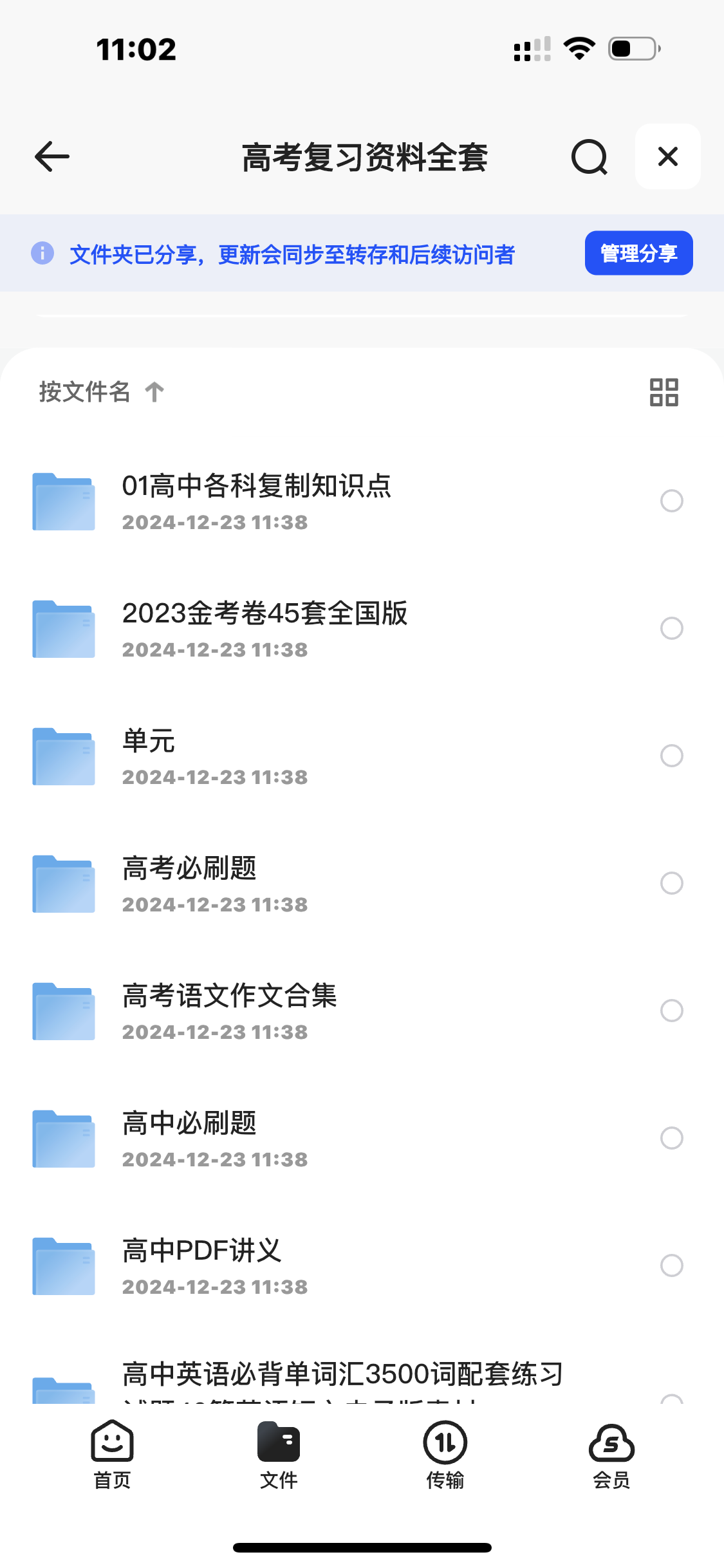Viewport: 724px width, 1568px height.
Task: Select the 高中必刷题 folder's circle
Action: point(671,1138)
